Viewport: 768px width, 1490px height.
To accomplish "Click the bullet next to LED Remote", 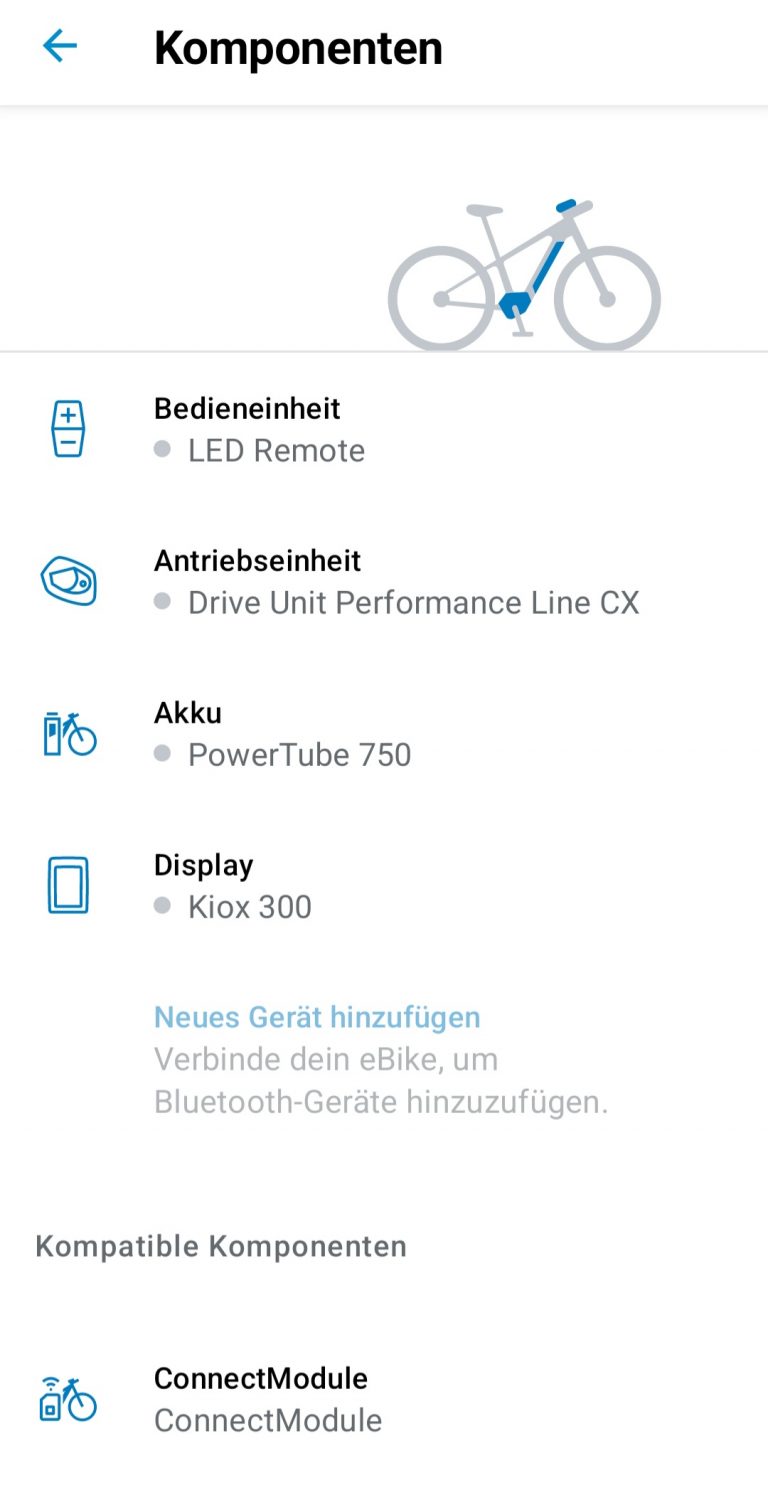I will point(163,450).
